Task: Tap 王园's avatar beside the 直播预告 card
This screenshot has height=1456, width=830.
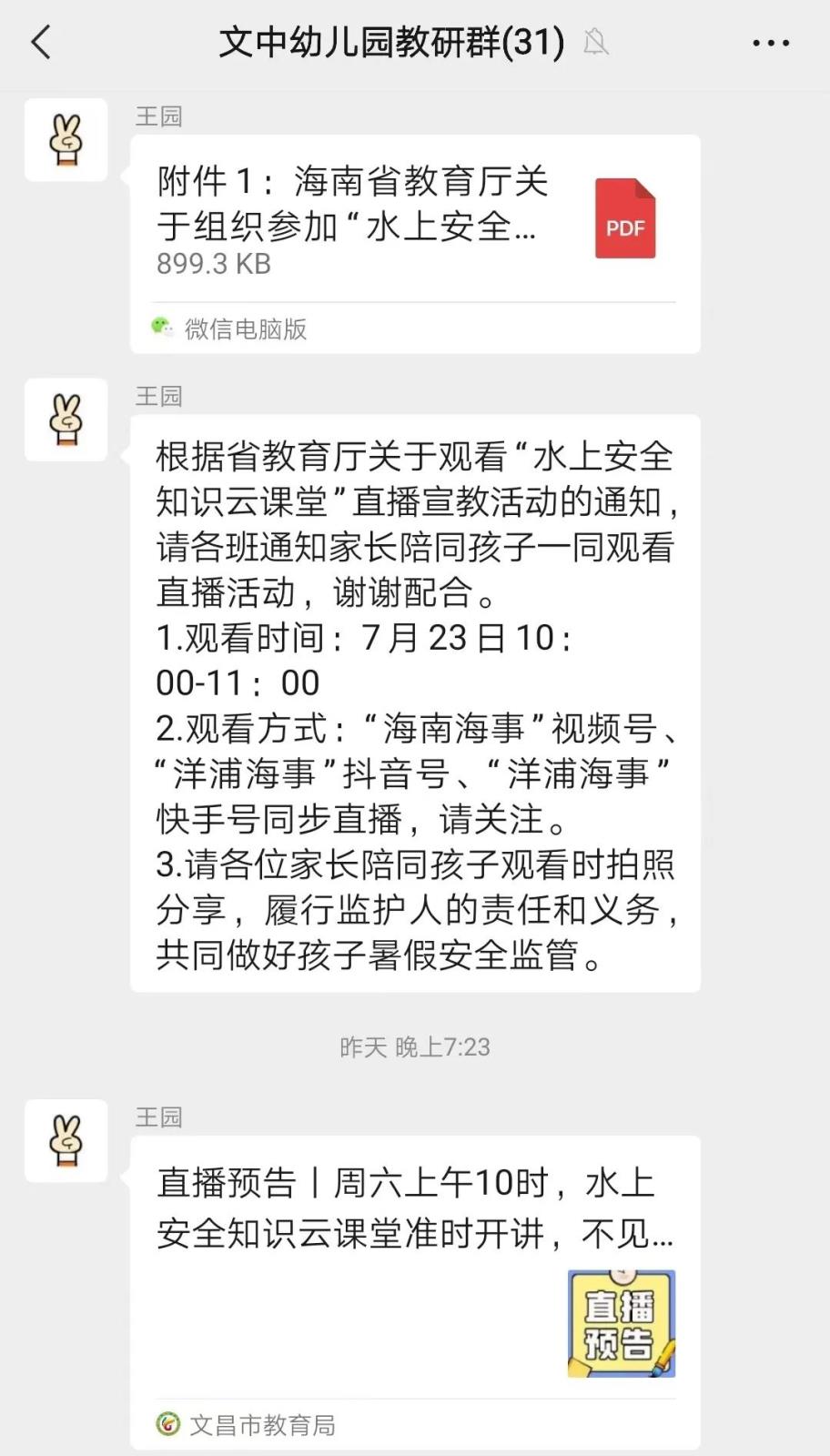Action: [x=66, y=1140]
